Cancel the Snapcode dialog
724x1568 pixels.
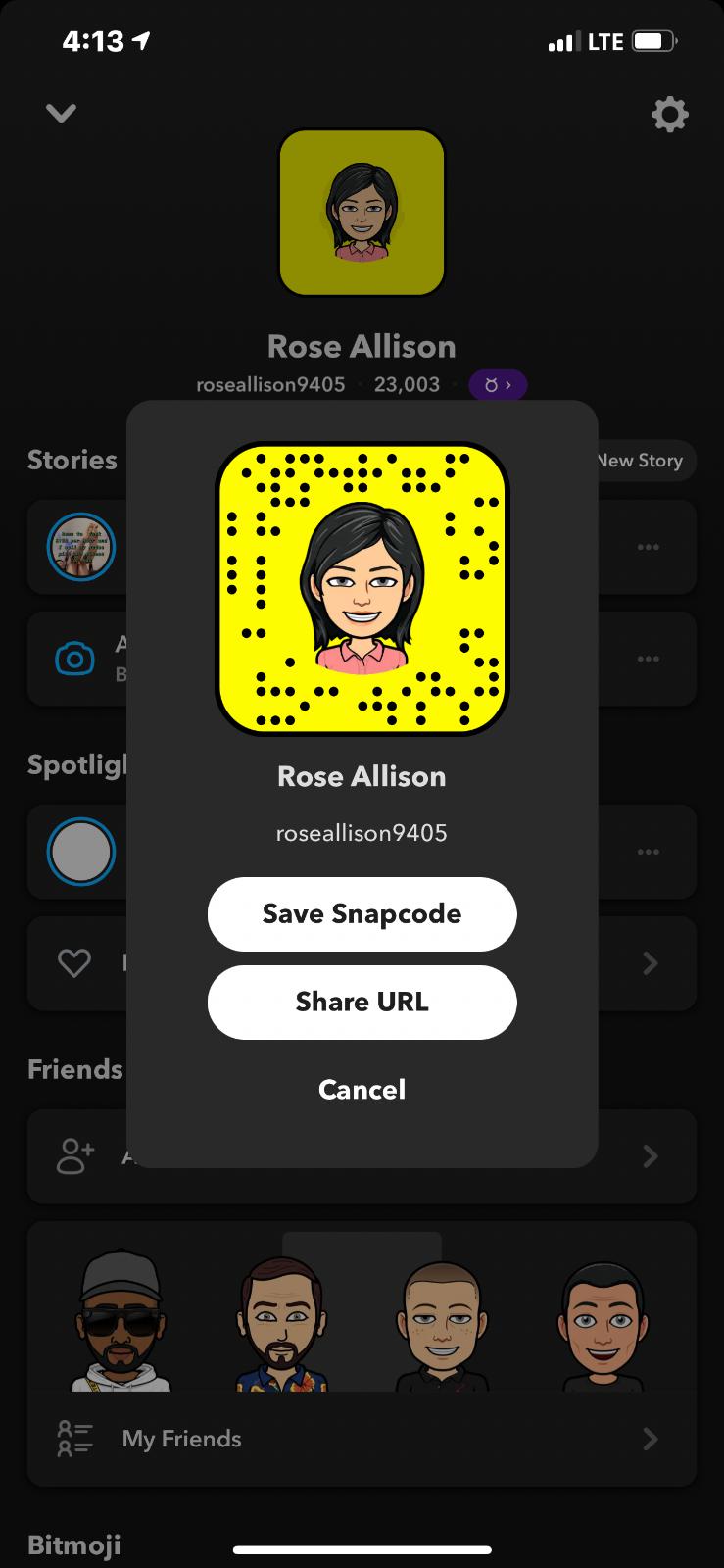click(x=362, y=1089)
